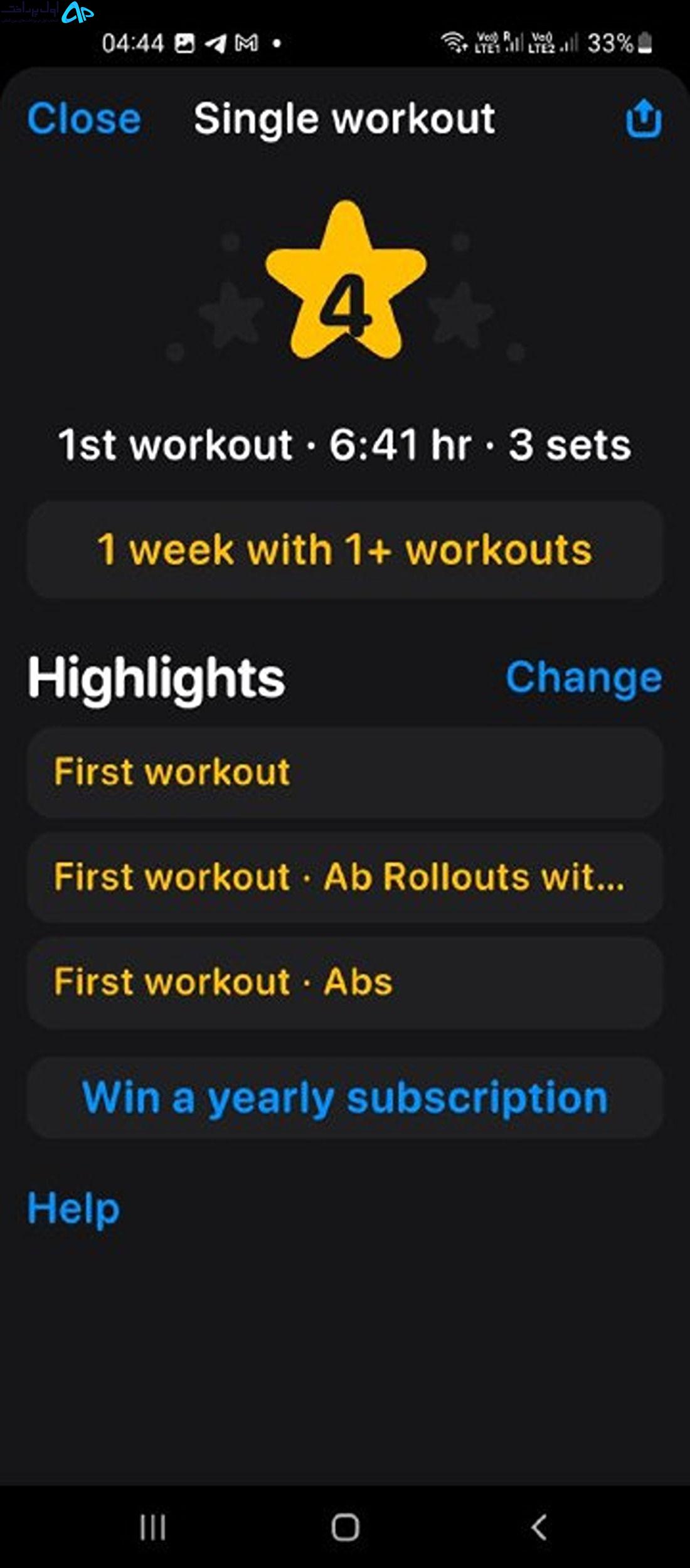Tap Win a yearly subscription

click(x=345, y=1098)
